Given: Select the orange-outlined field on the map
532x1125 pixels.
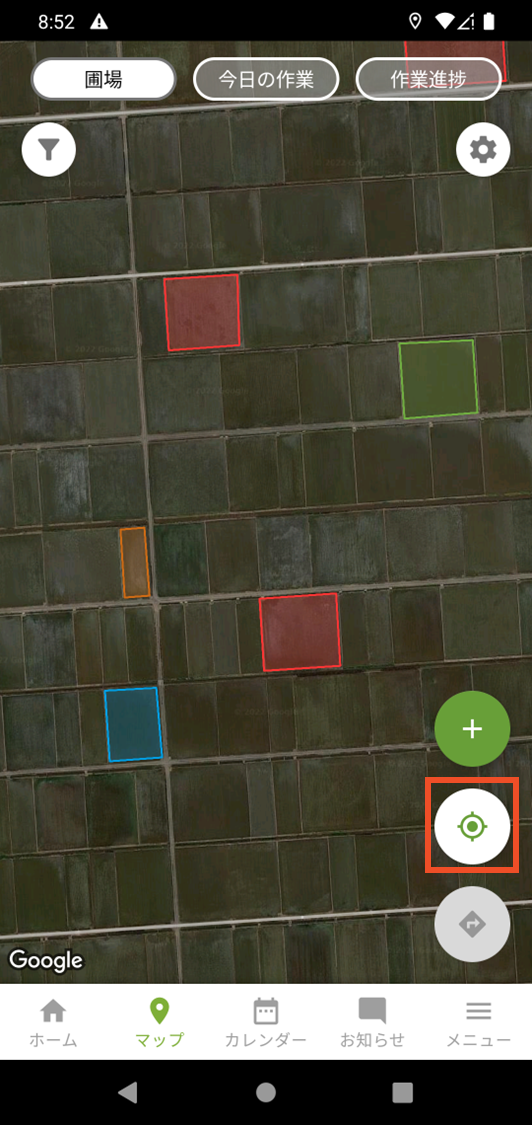Looking at the screenshot, I should click(x=135, y=562).
